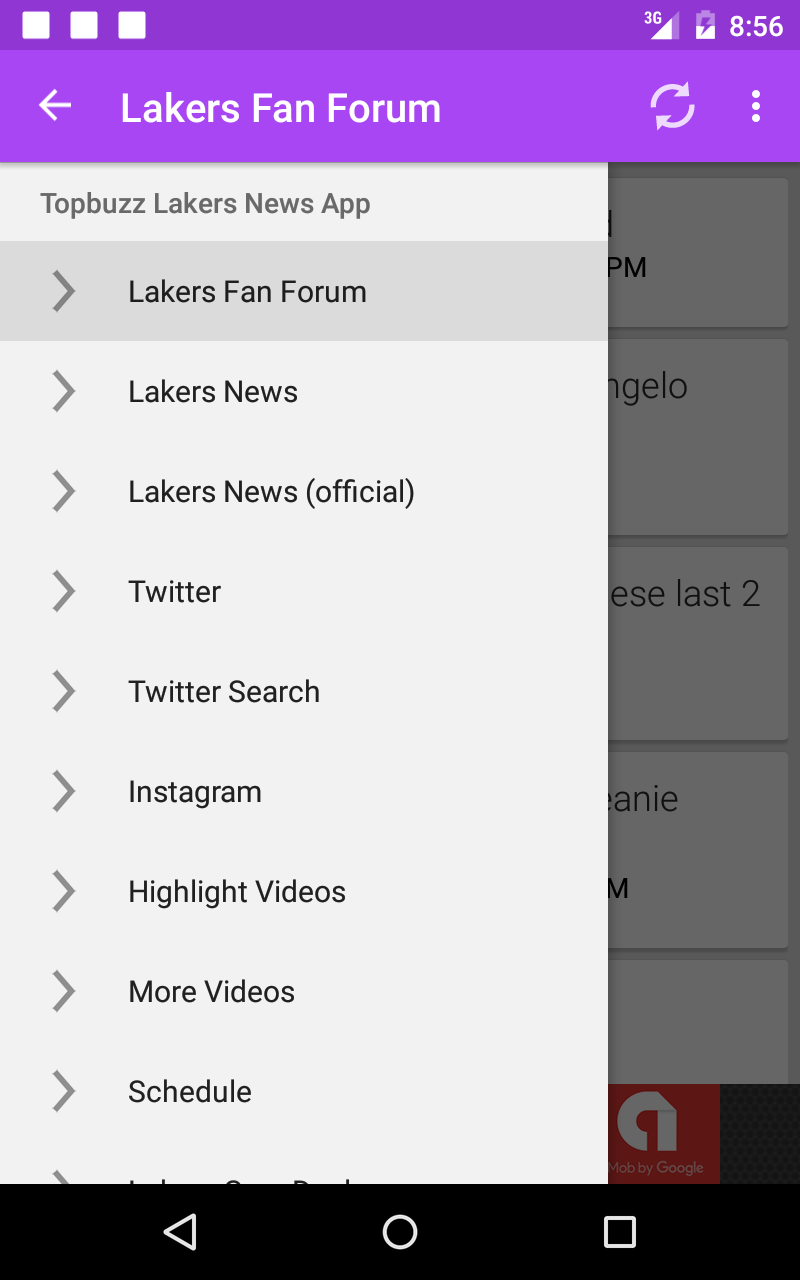This screenshot has width=800, height=1280.
Task: Check the Schedule
Action: click(304, 1091)
